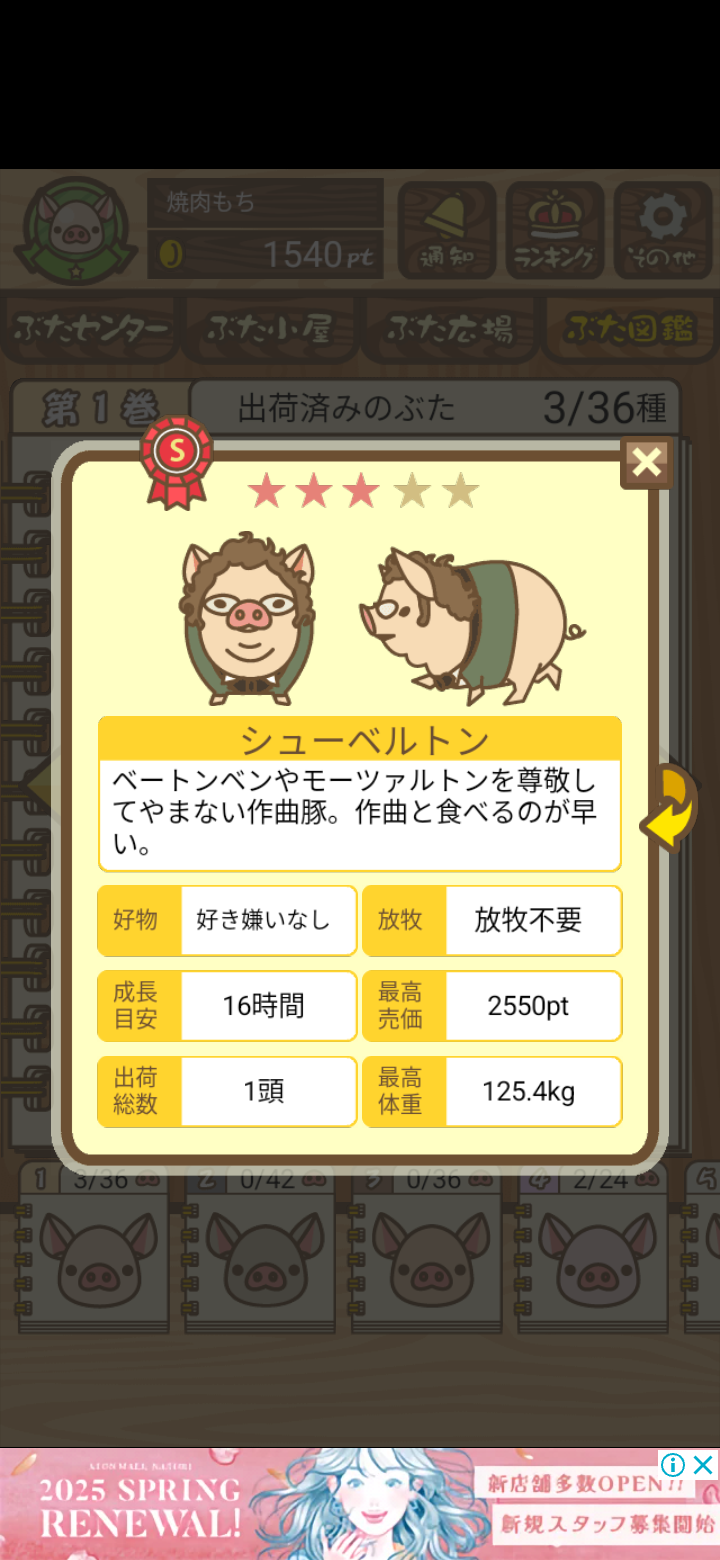Switch to the ぶた小屋 tab
This screenshot has height=1560, width=720.
tap(269, 329)
